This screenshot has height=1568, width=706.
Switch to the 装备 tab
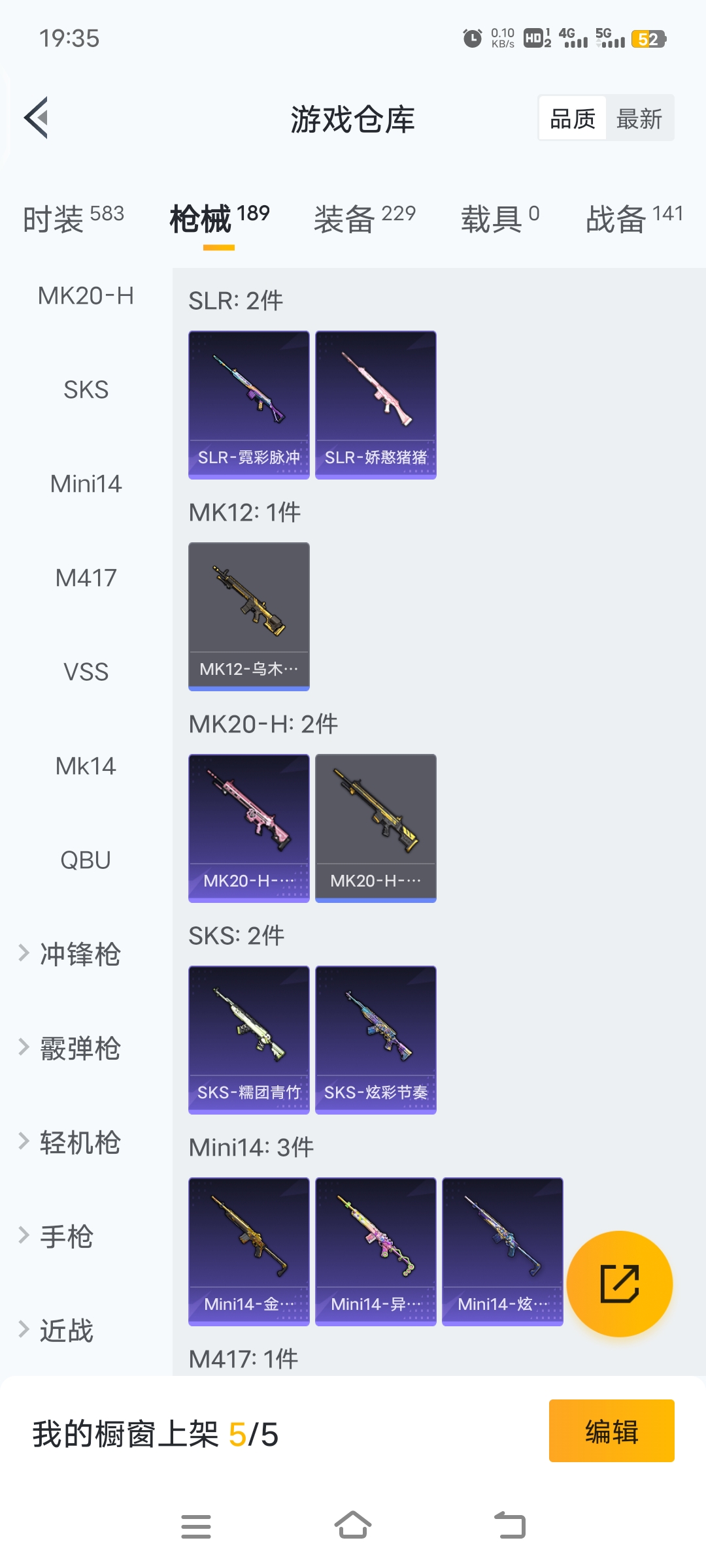[x=364, y=218]
